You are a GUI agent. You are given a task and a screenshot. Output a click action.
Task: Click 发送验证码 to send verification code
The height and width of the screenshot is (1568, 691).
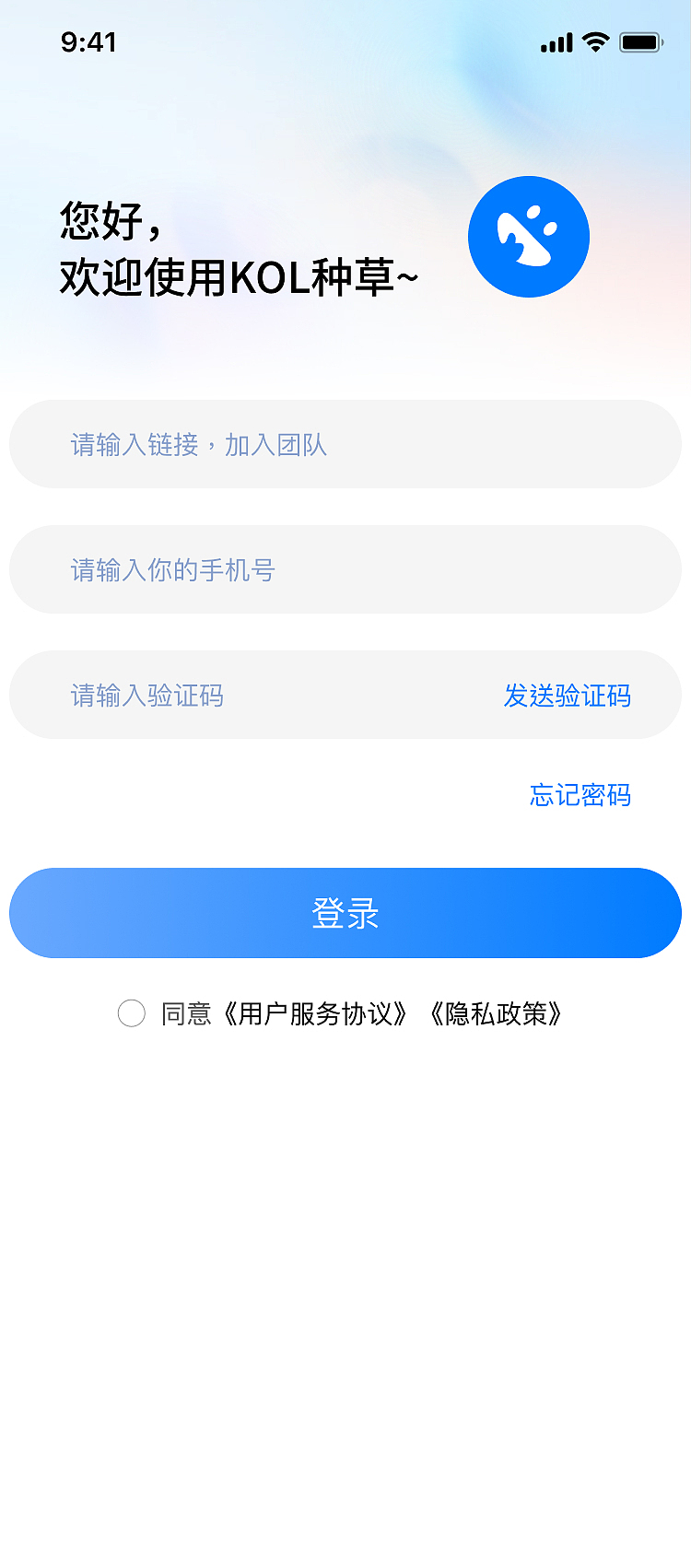pos(567,696)
